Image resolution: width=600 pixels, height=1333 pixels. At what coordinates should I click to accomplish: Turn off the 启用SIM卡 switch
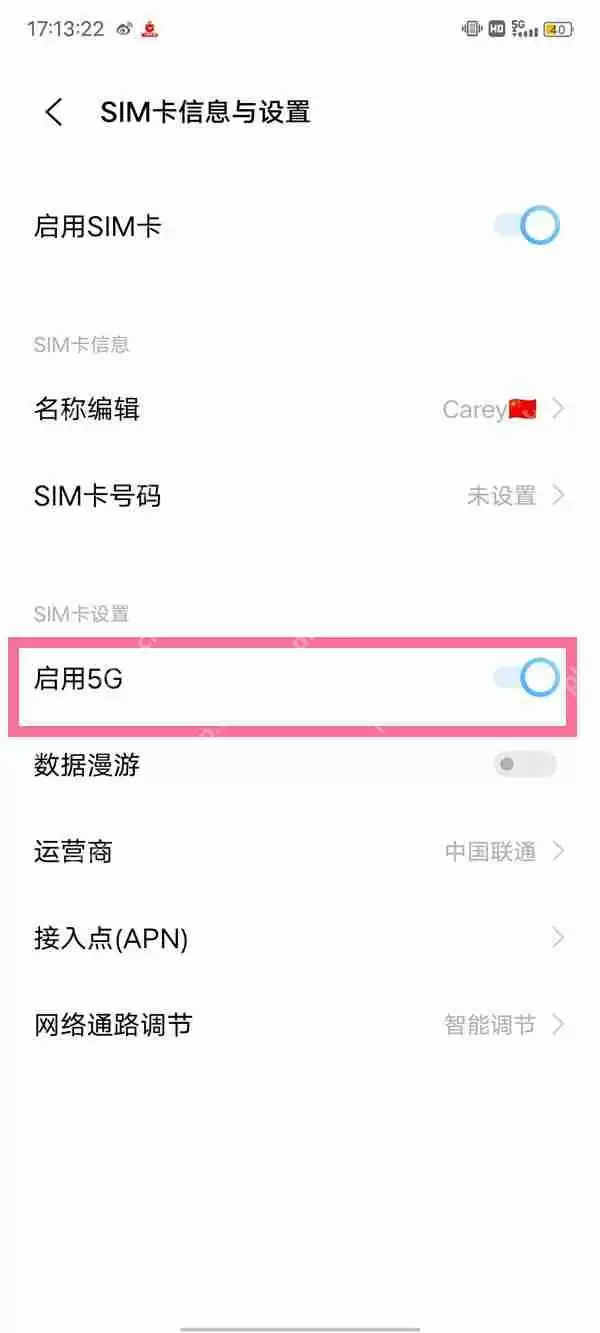coord(526,226)
